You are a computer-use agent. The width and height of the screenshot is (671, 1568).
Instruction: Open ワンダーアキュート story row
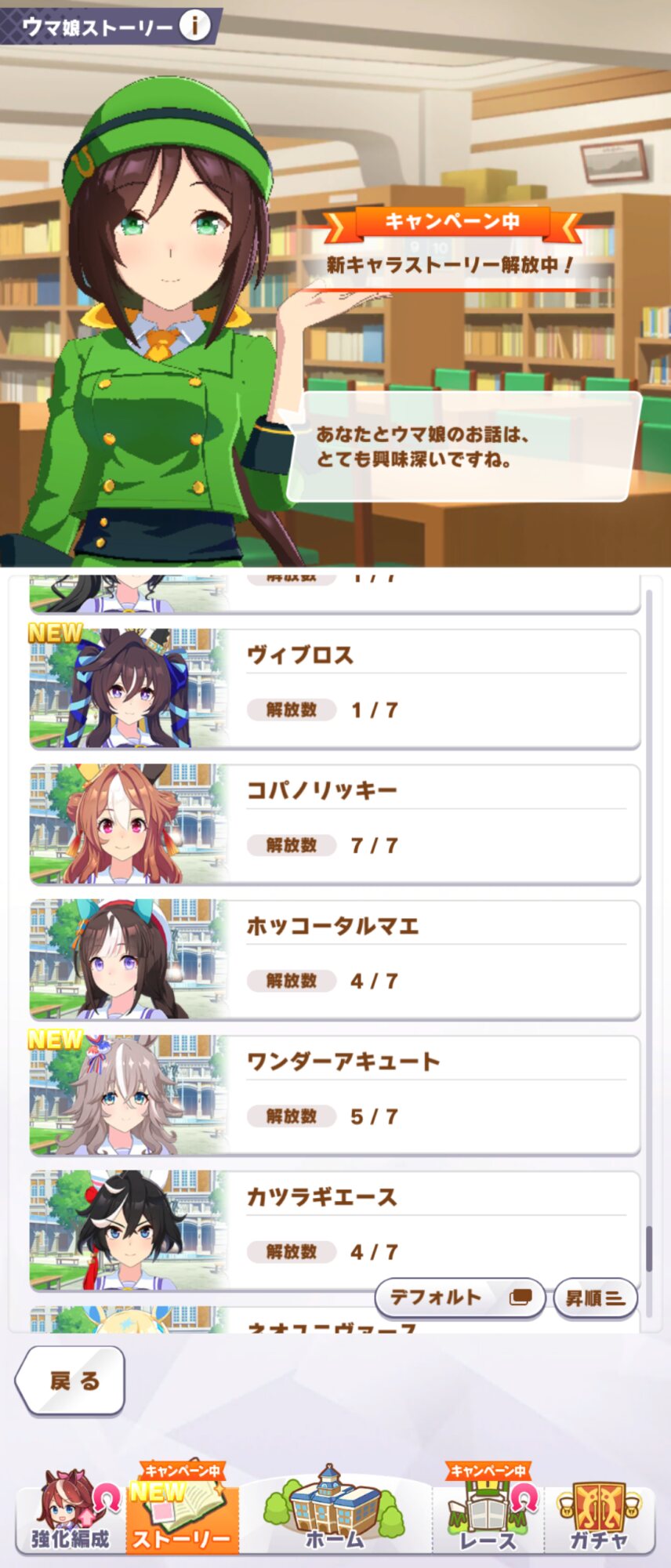[x=335, y=1095]
